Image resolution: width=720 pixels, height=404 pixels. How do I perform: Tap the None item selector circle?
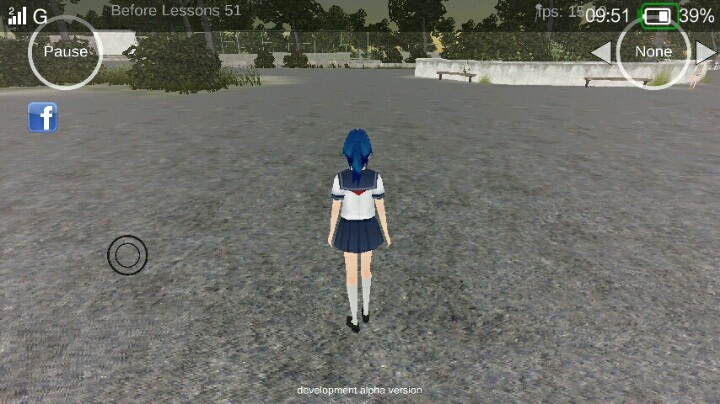pyautogui.click(x=653, y=52)
